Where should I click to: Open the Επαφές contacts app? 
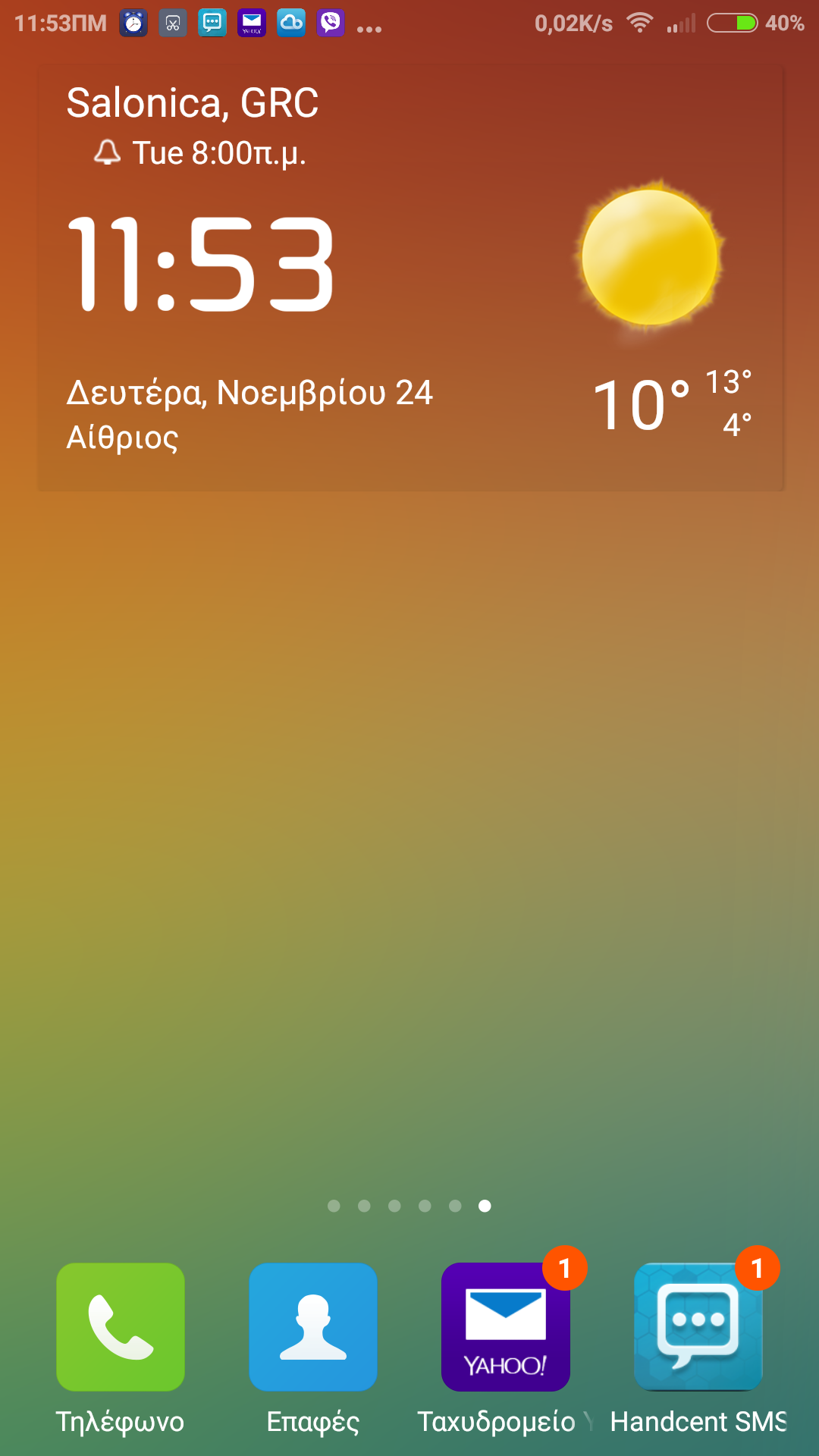(313, 1327)
